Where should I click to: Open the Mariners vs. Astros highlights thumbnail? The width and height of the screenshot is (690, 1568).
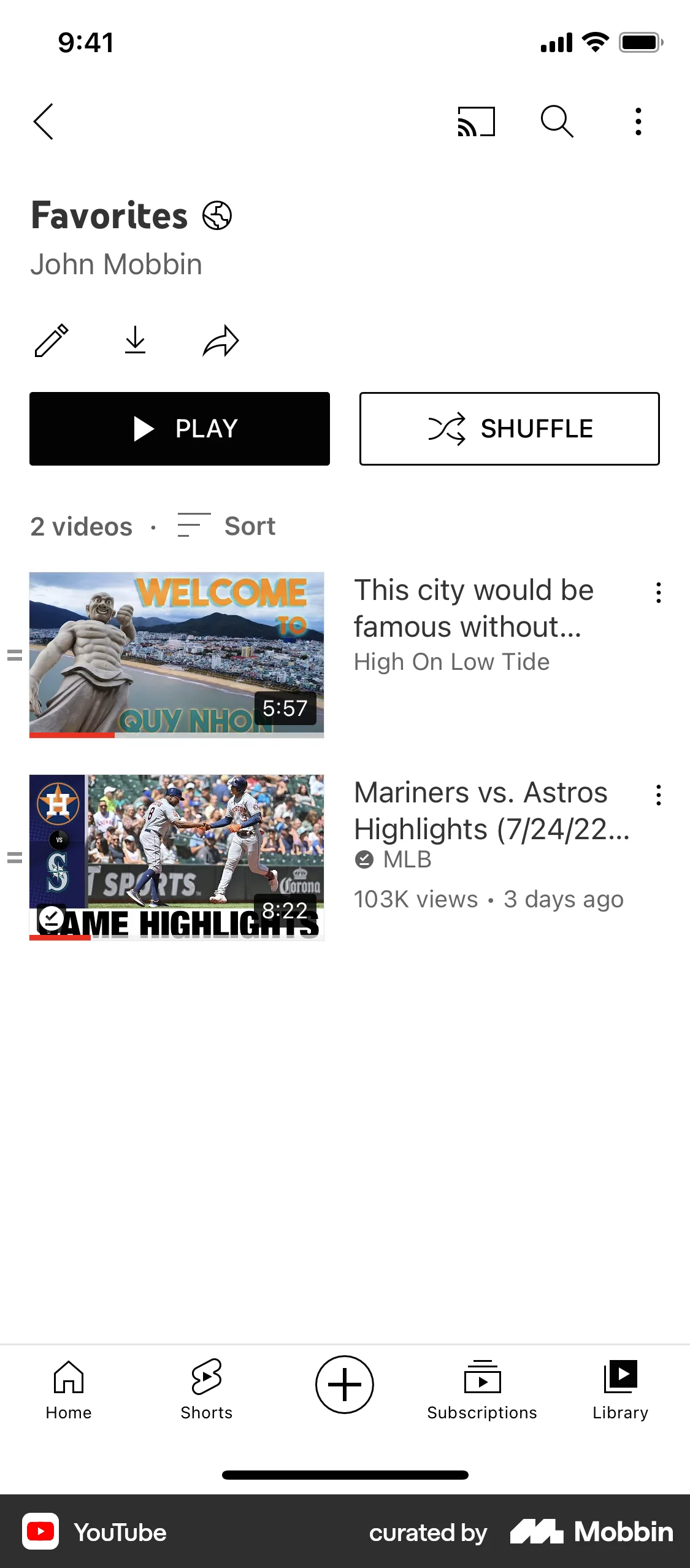click(176, 857)
